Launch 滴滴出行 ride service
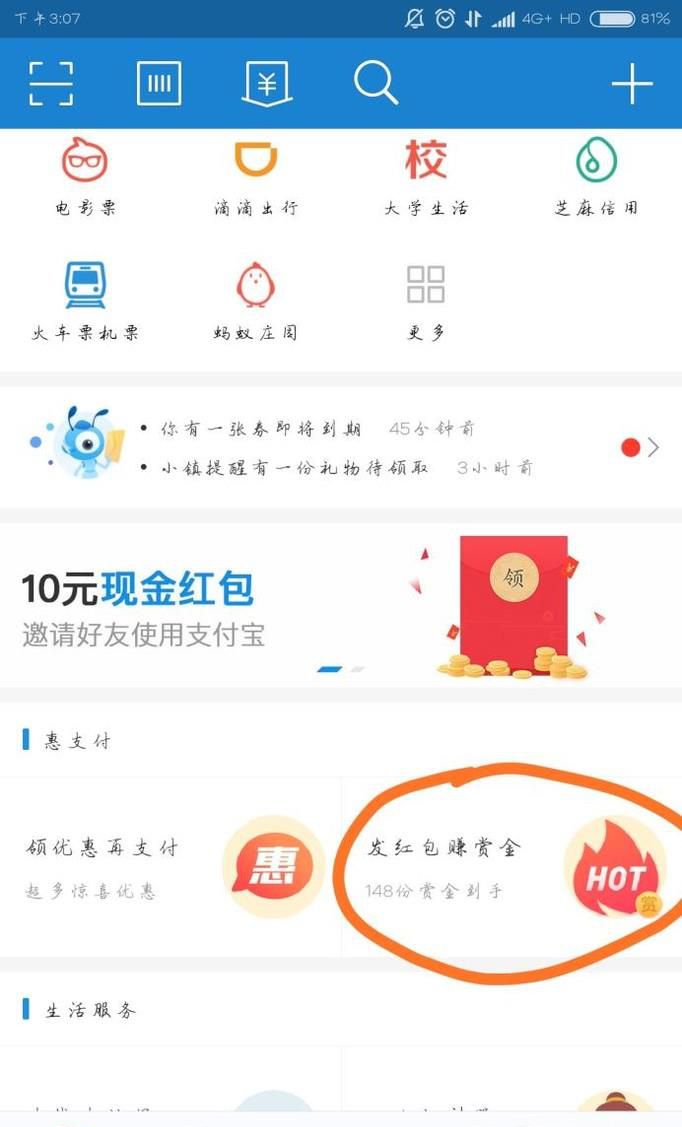This screenshot has height=1127, width=682. point(255,177)
